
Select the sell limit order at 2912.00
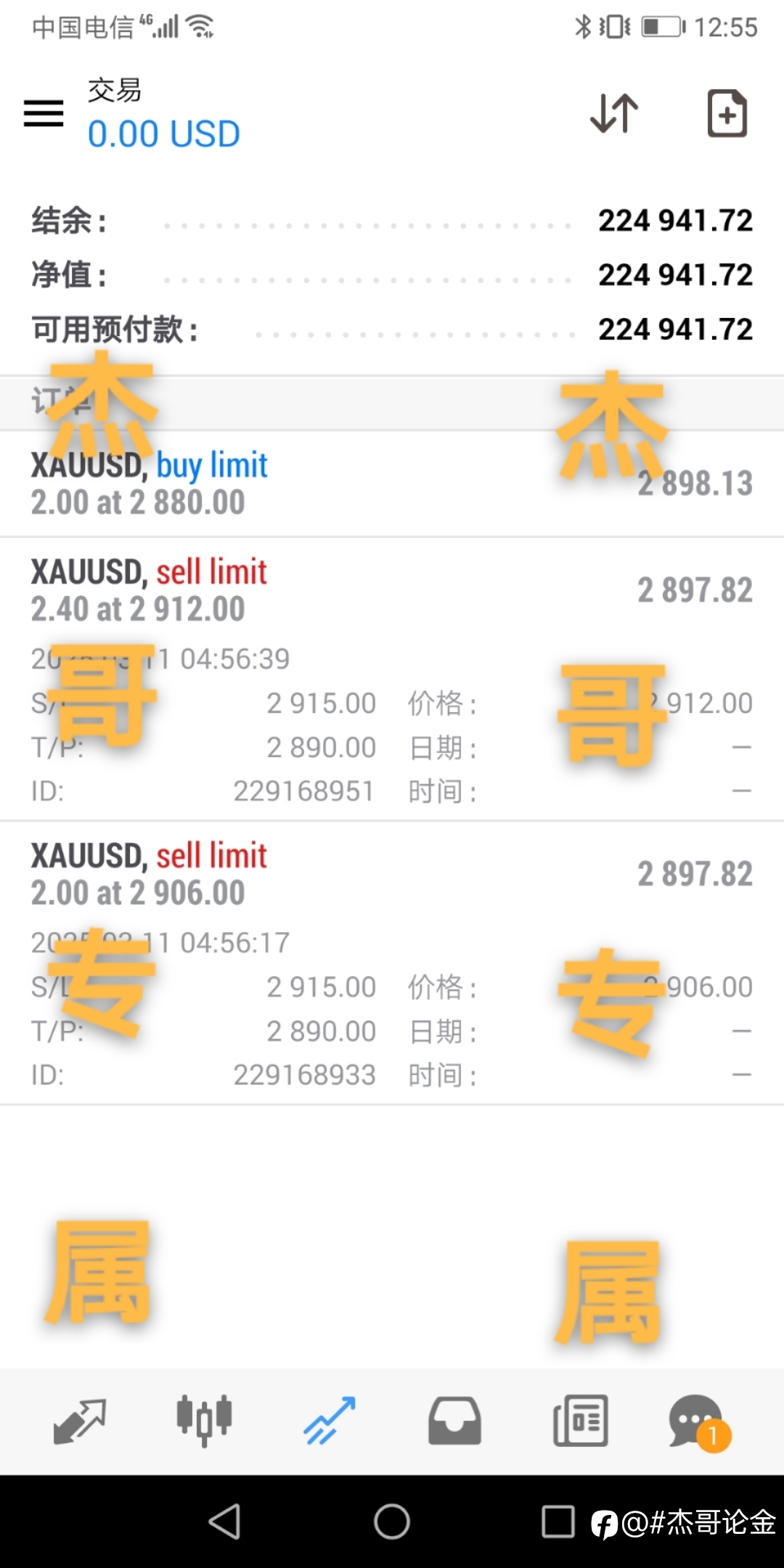(x=392, y=679)
